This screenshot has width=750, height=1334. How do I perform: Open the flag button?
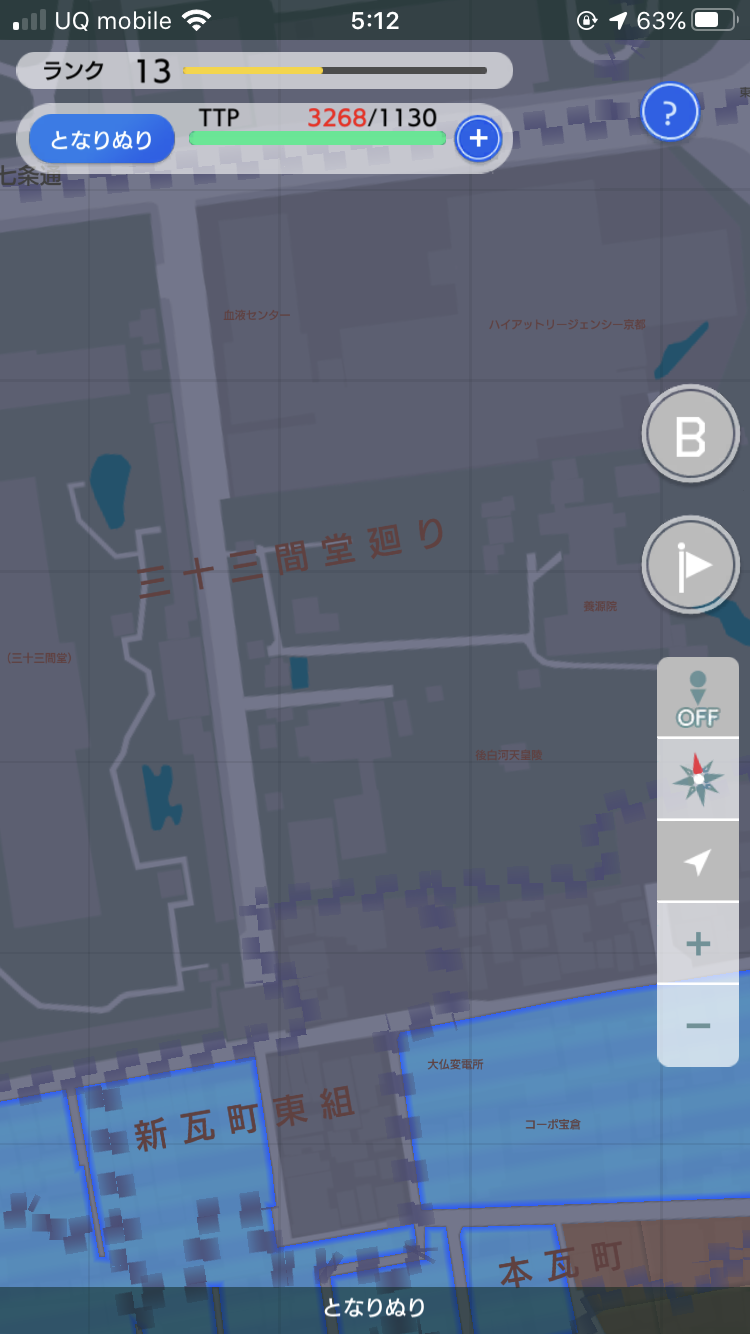click(690, 566)
